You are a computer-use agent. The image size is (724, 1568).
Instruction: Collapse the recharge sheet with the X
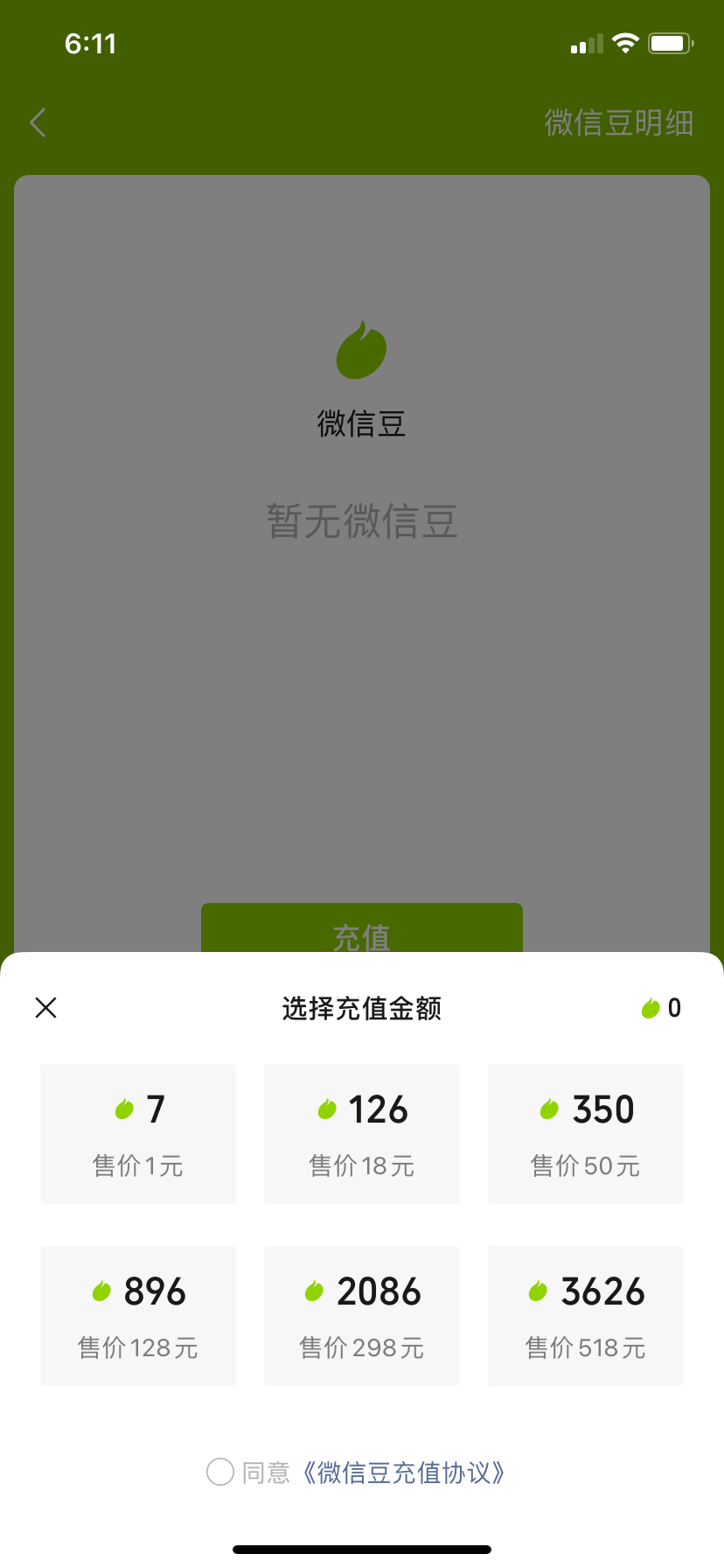click(45, 1007)
